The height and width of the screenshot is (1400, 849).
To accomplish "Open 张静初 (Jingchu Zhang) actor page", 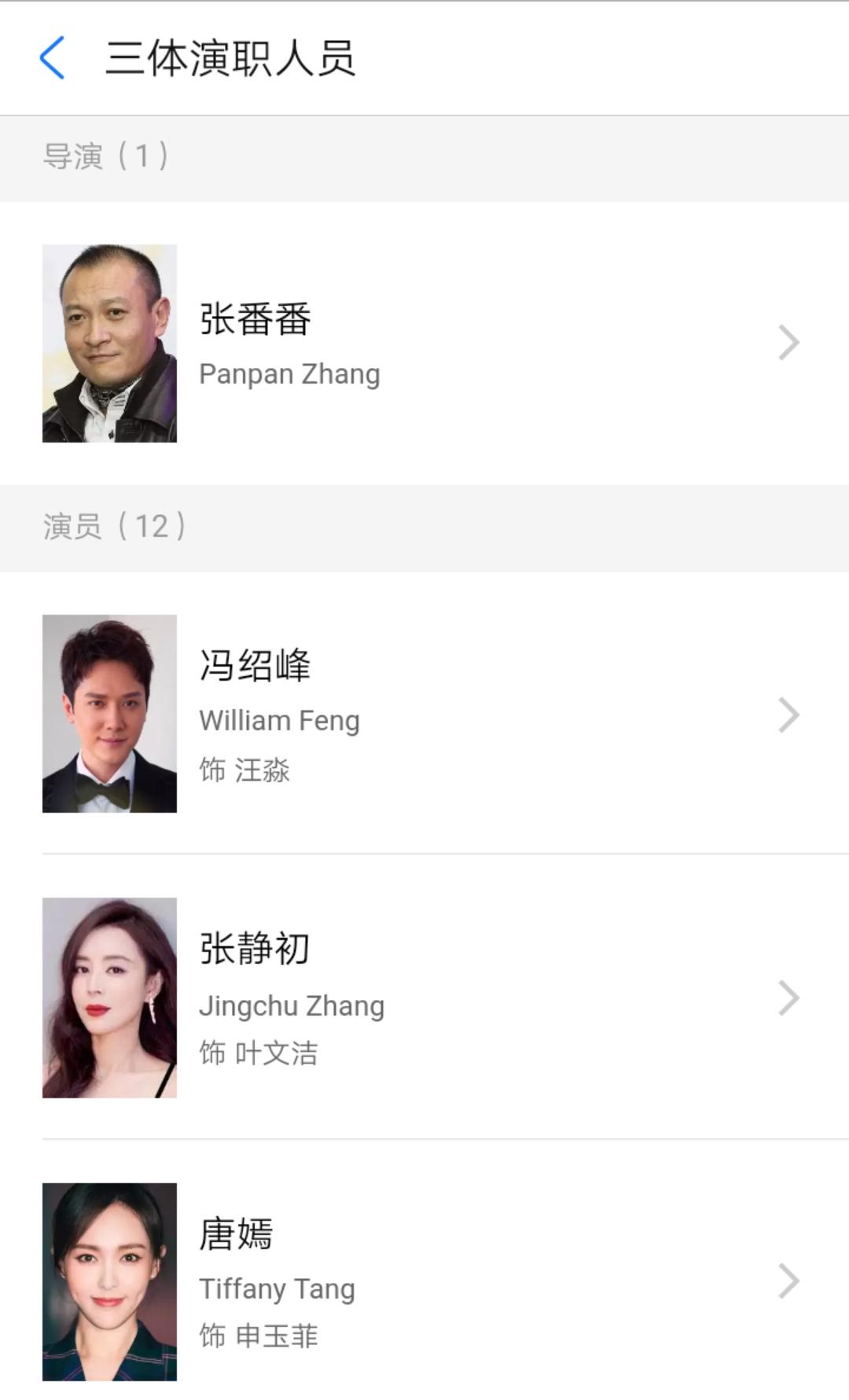I will pos(424,998).
